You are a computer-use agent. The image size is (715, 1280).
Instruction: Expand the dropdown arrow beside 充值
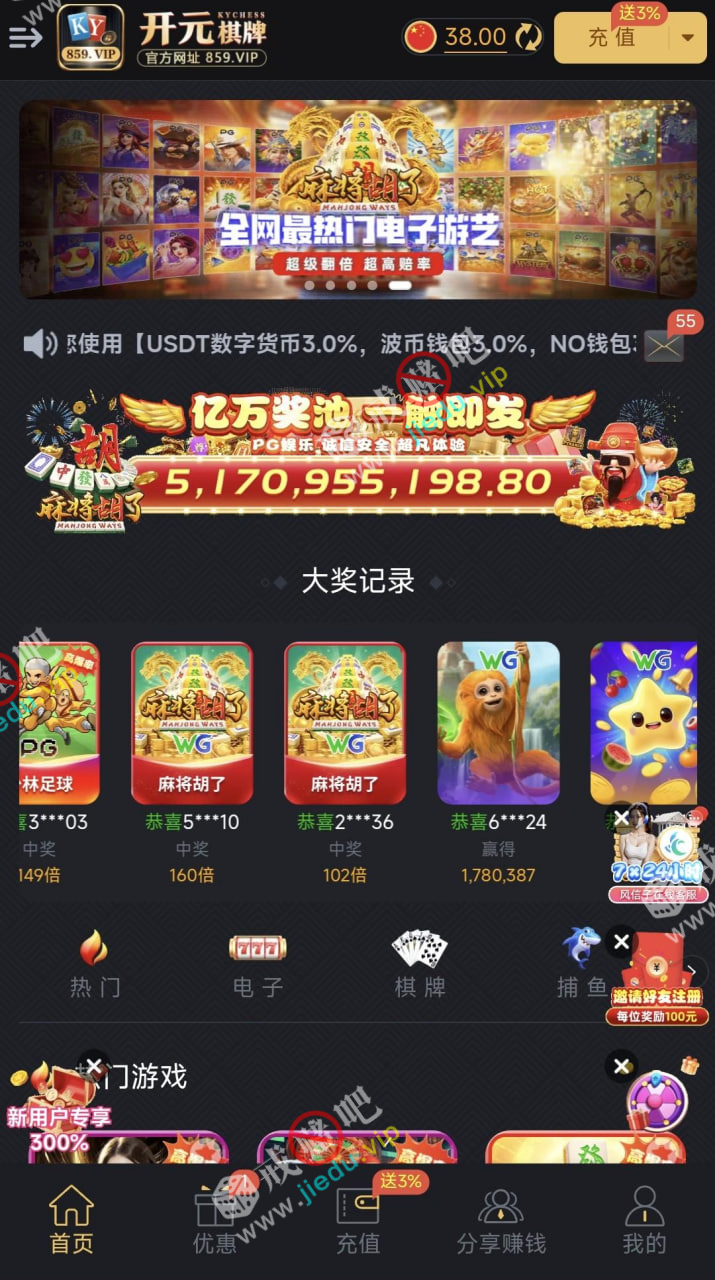click(686, 38)
